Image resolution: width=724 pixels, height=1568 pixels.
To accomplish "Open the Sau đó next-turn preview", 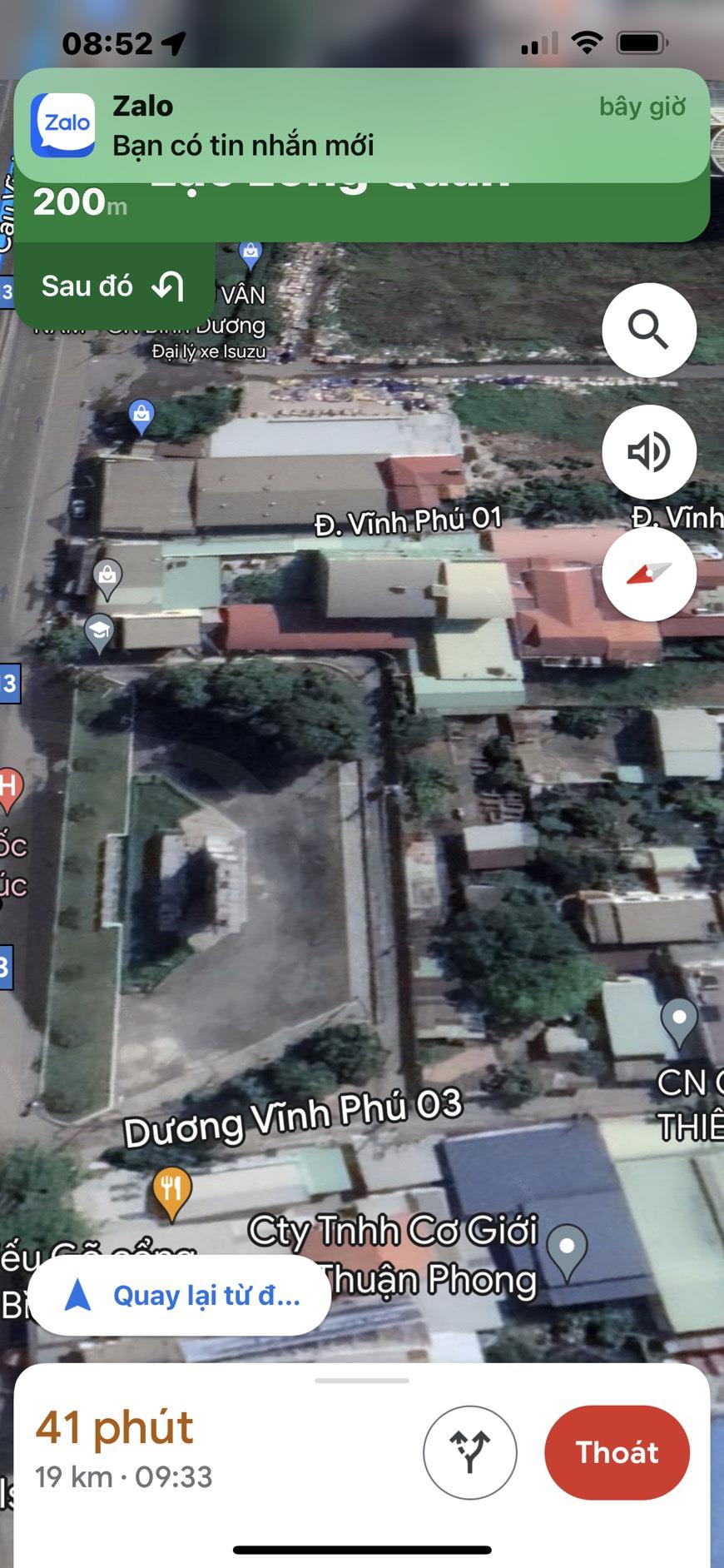I will tap(114, 286).
